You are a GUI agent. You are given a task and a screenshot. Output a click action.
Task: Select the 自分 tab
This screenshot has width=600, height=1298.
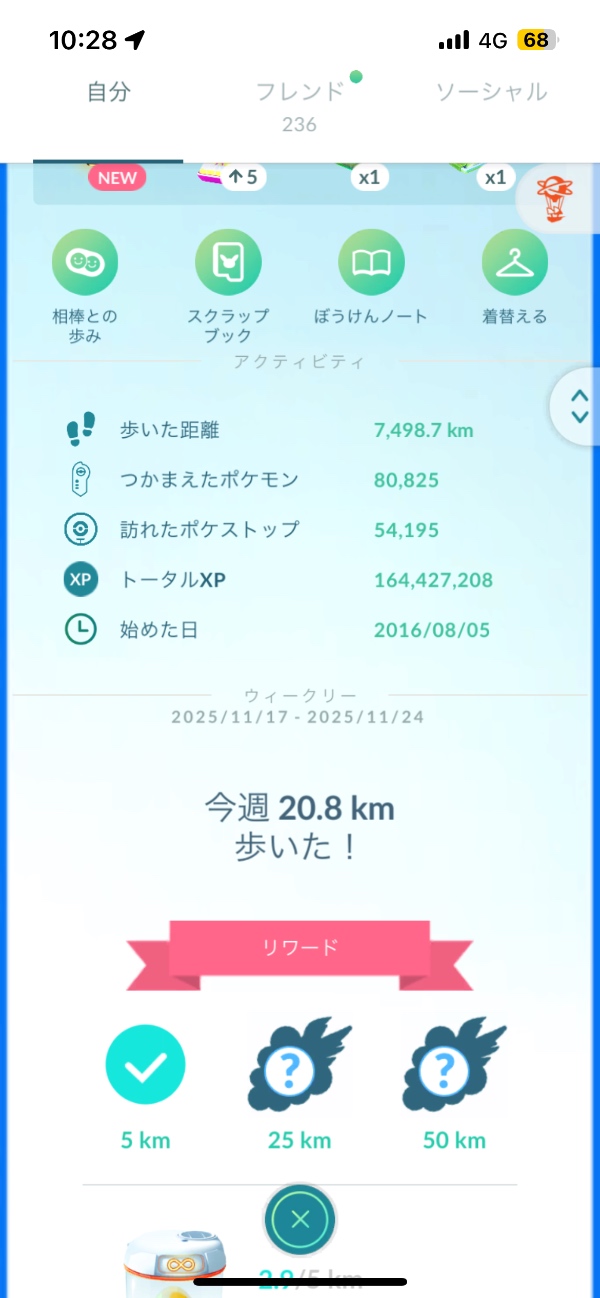108,93
